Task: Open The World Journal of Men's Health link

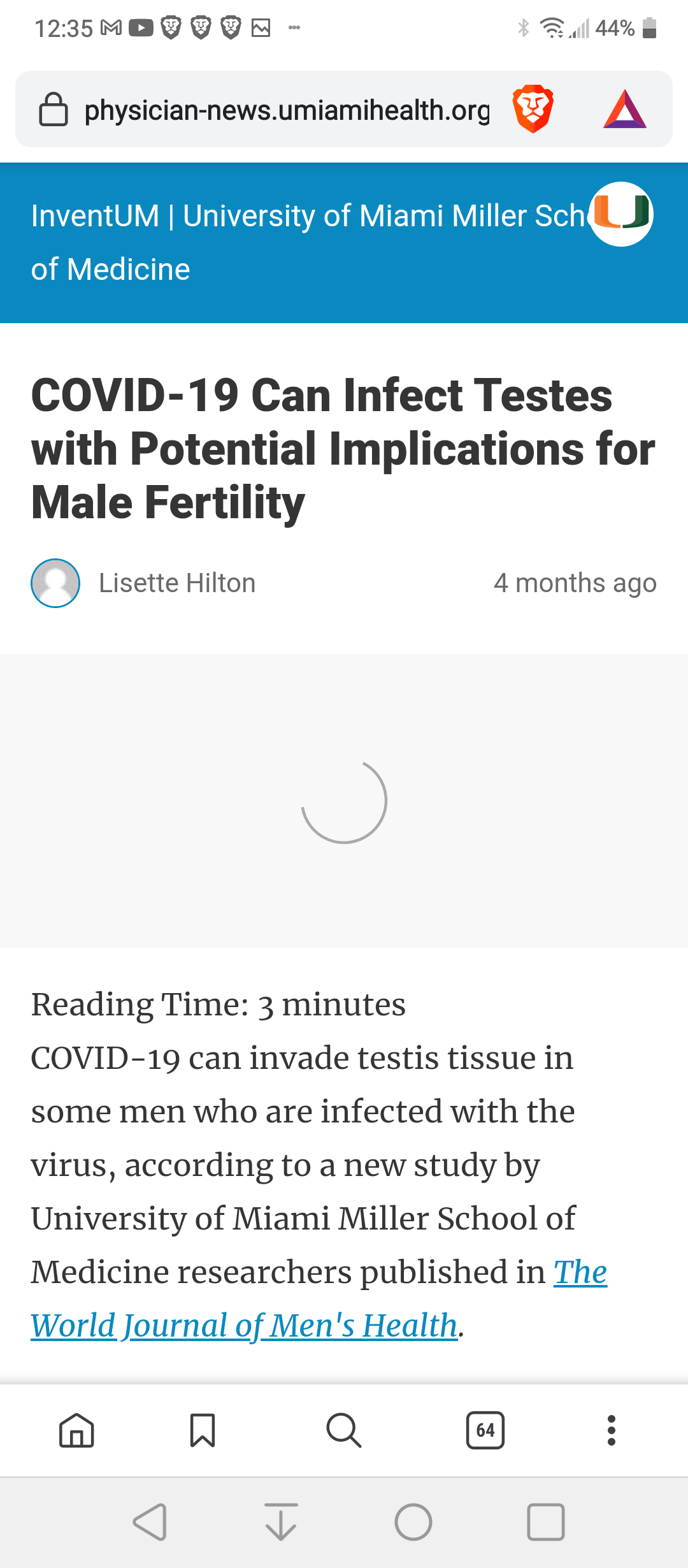Action: 319,1298
